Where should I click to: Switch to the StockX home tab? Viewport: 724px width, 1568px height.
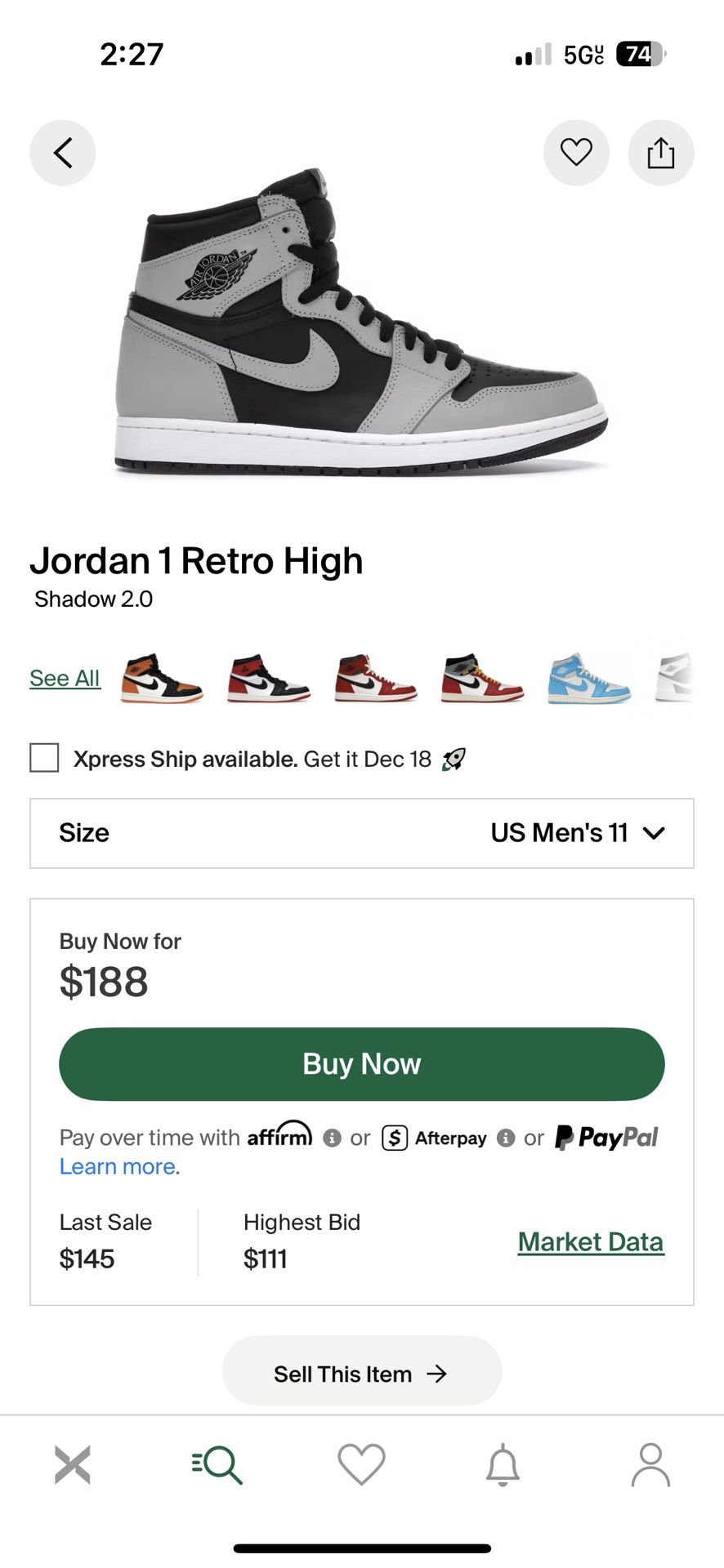tap(73, 1463)
